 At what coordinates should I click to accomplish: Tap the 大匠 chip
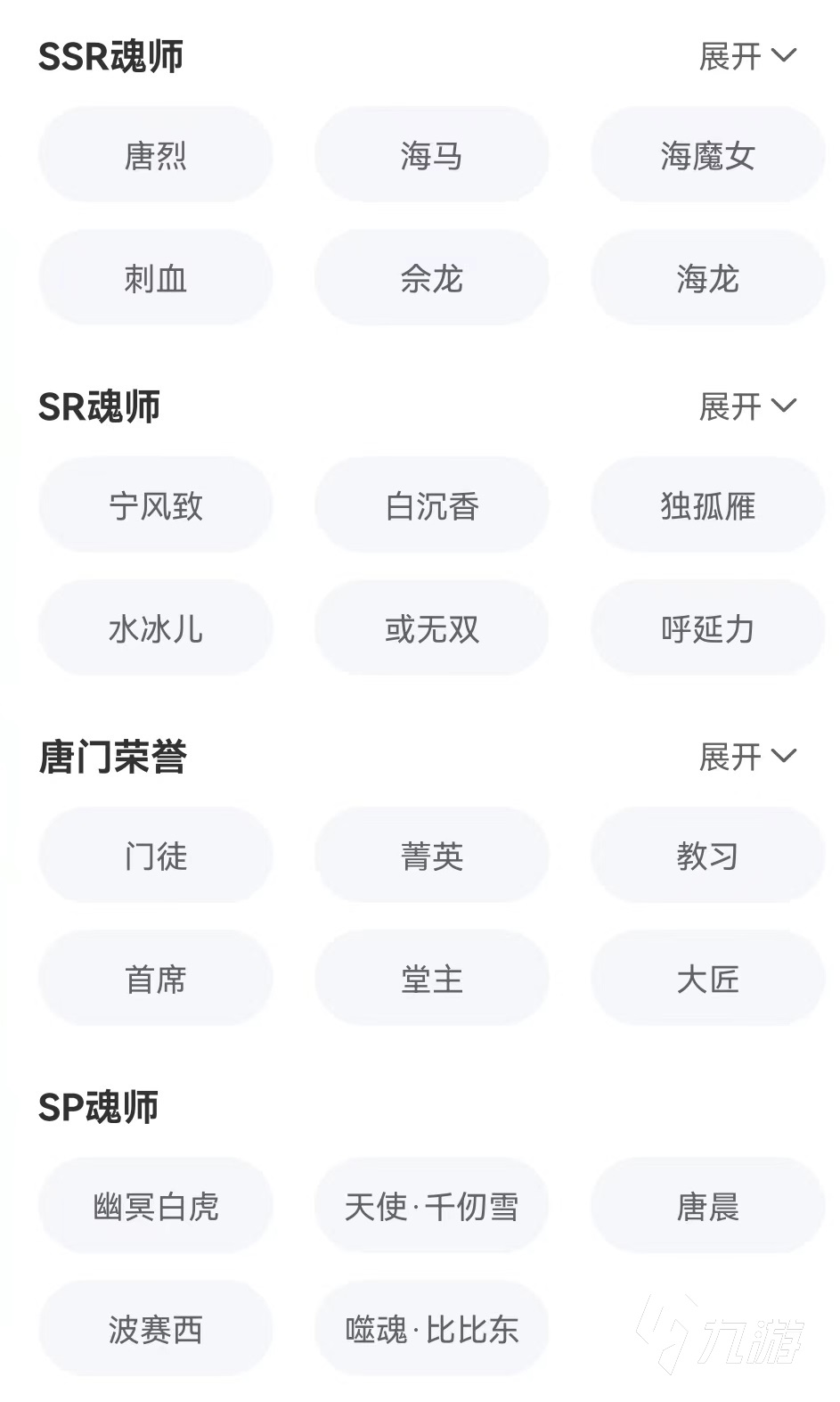click(707, 980)
